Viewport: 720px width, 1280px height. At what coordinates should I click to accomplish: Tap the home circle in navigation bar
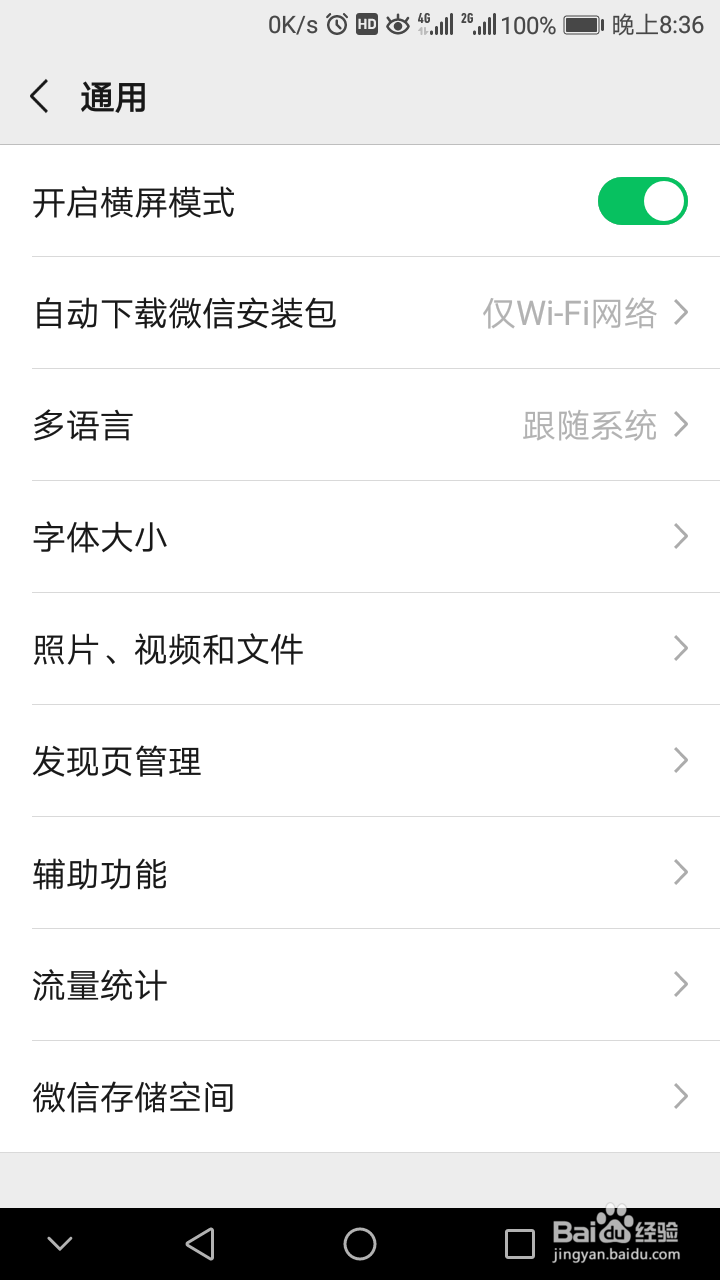pos(360,1243)
